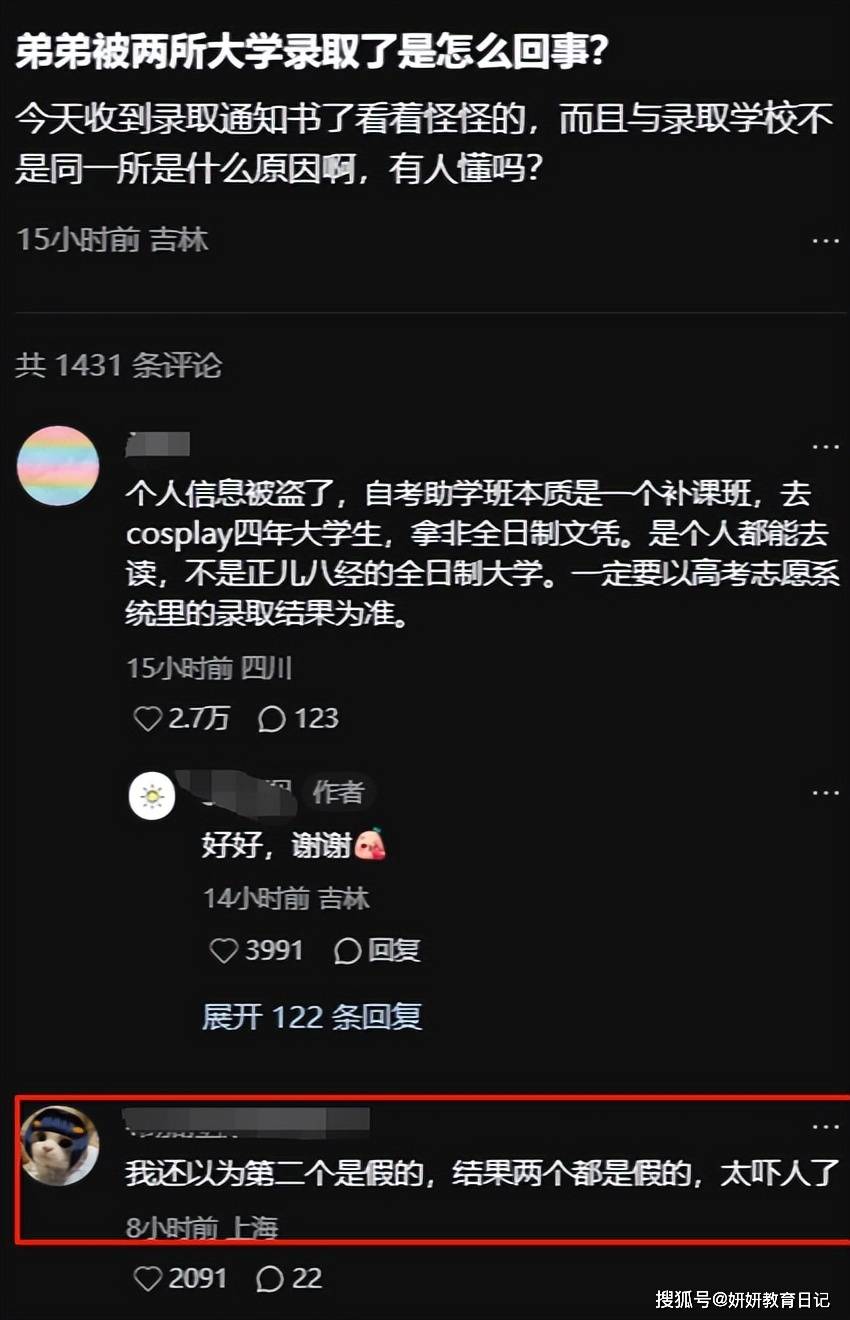Open the overflow menu of the original post
Image resolution: width=850 pixels, height=1320 pixels.
pos(824,241)
